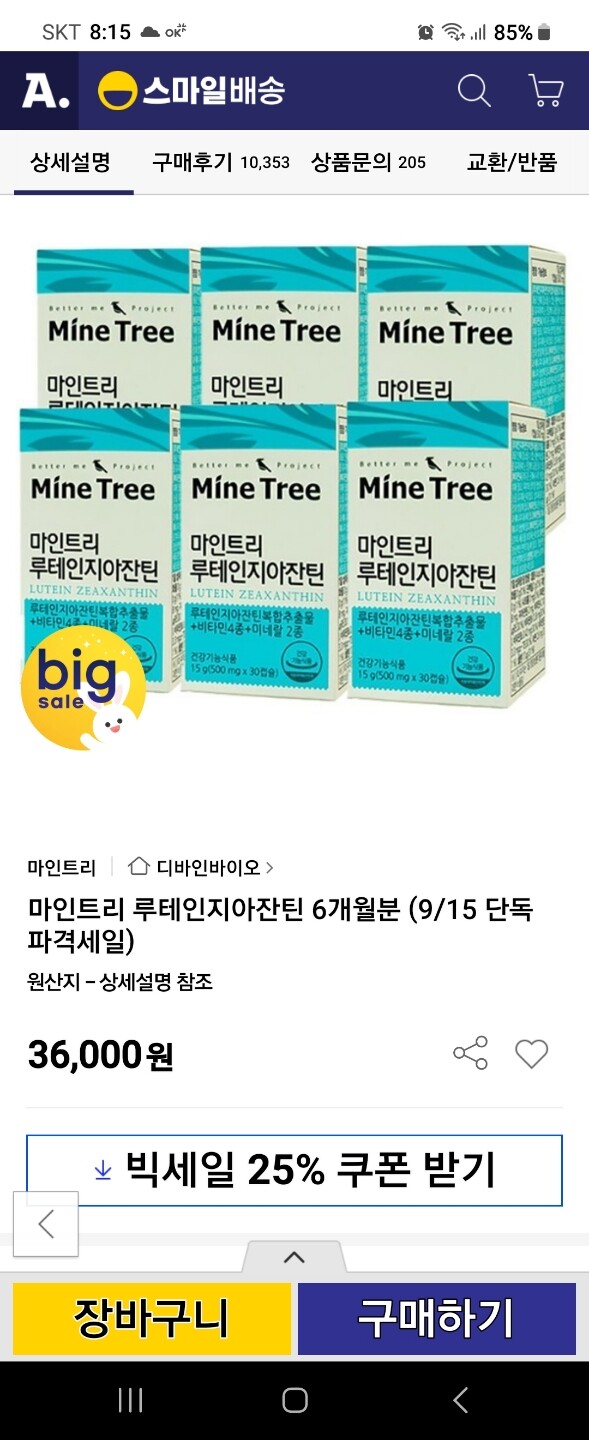Screen dimensions: 589x1440
Task: Tap 구매하기 to buy now
Action: [x=437, y=1318]
